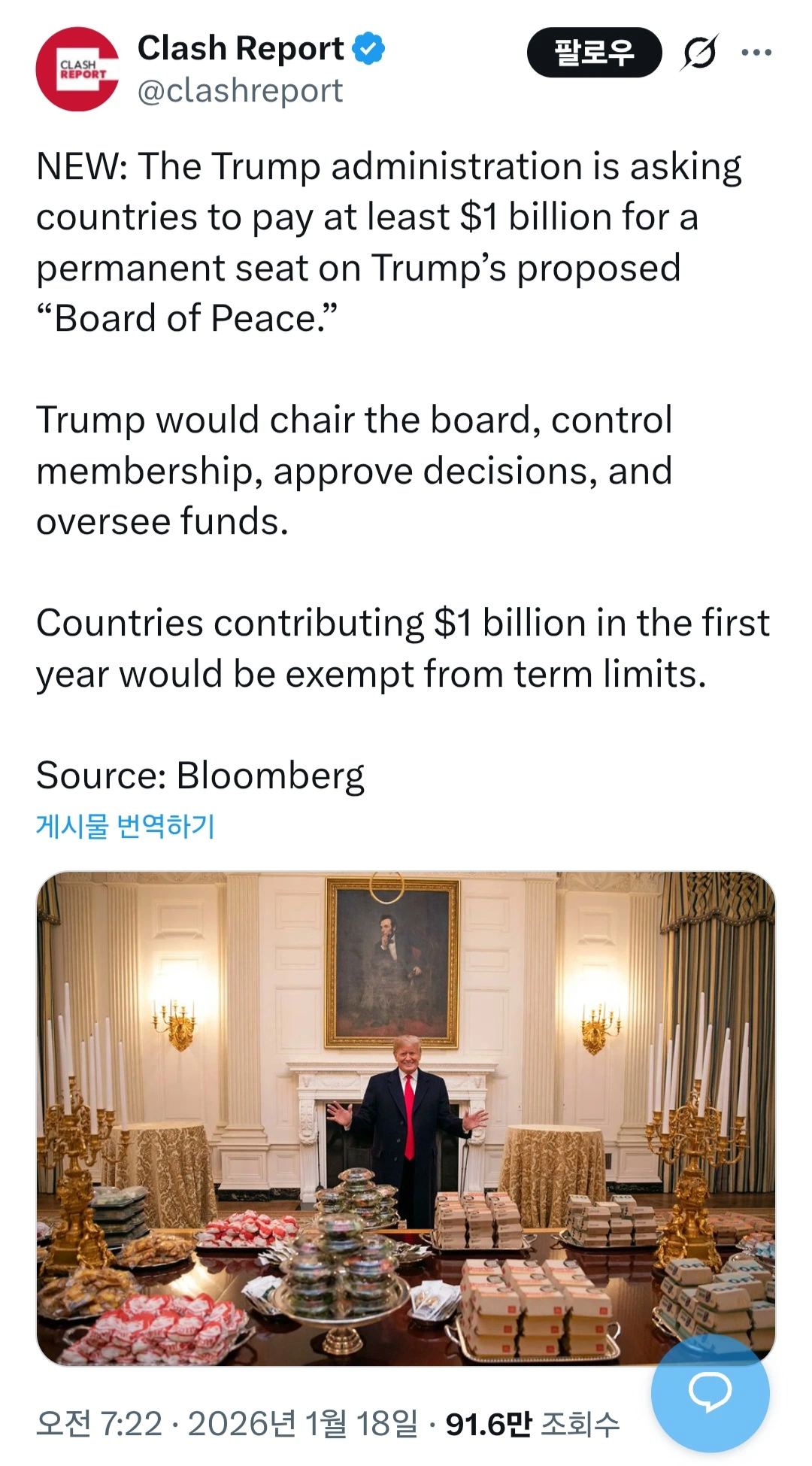Image resolution: width=812 pixels, height=1466 pixels.
Task: Follow Clash Report with the 팔로우 button
Action: [594, 52]
